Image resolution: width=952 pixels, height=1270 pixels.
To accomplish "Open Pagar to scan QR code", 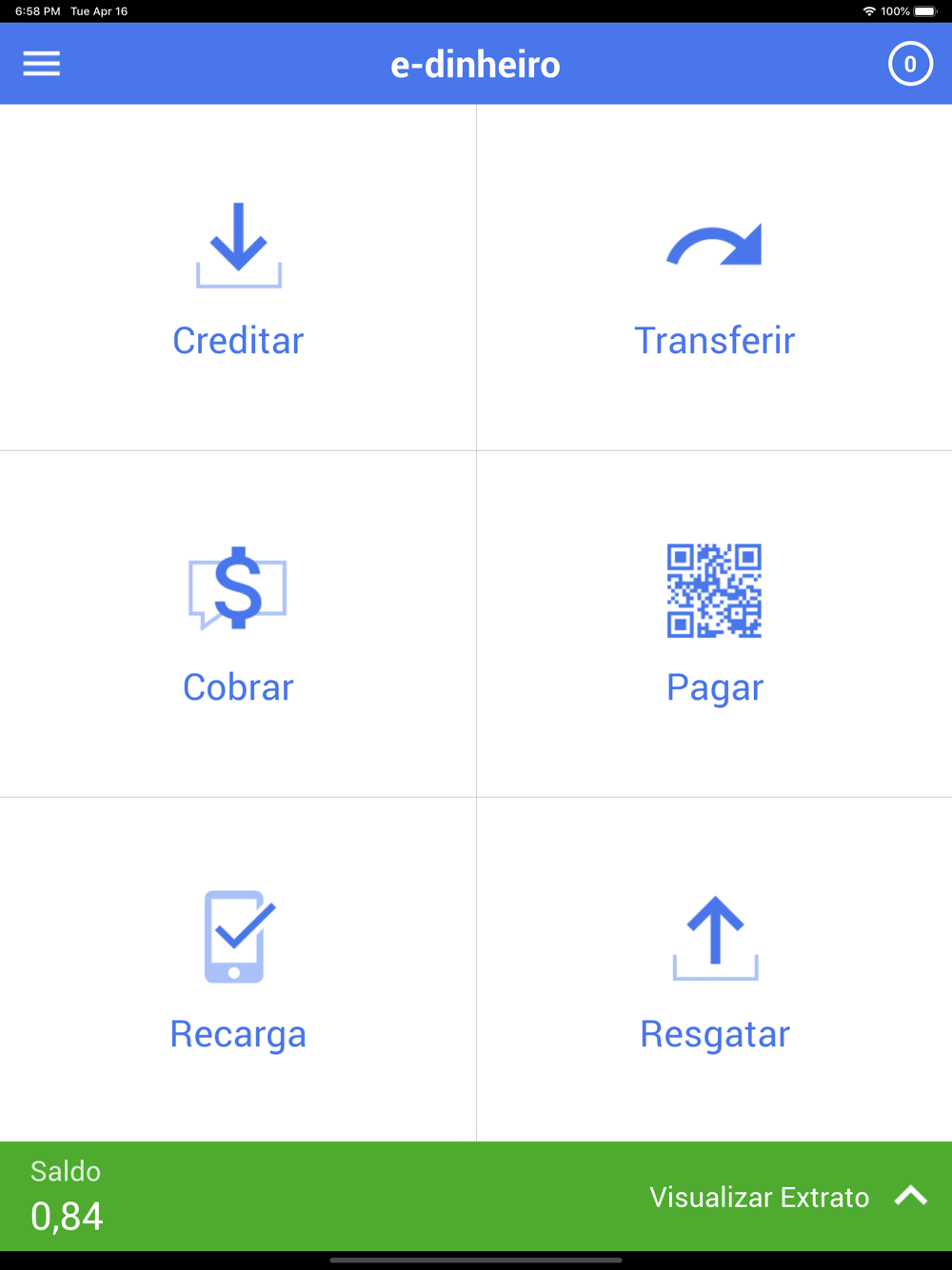I will click(x=714, y=624).
